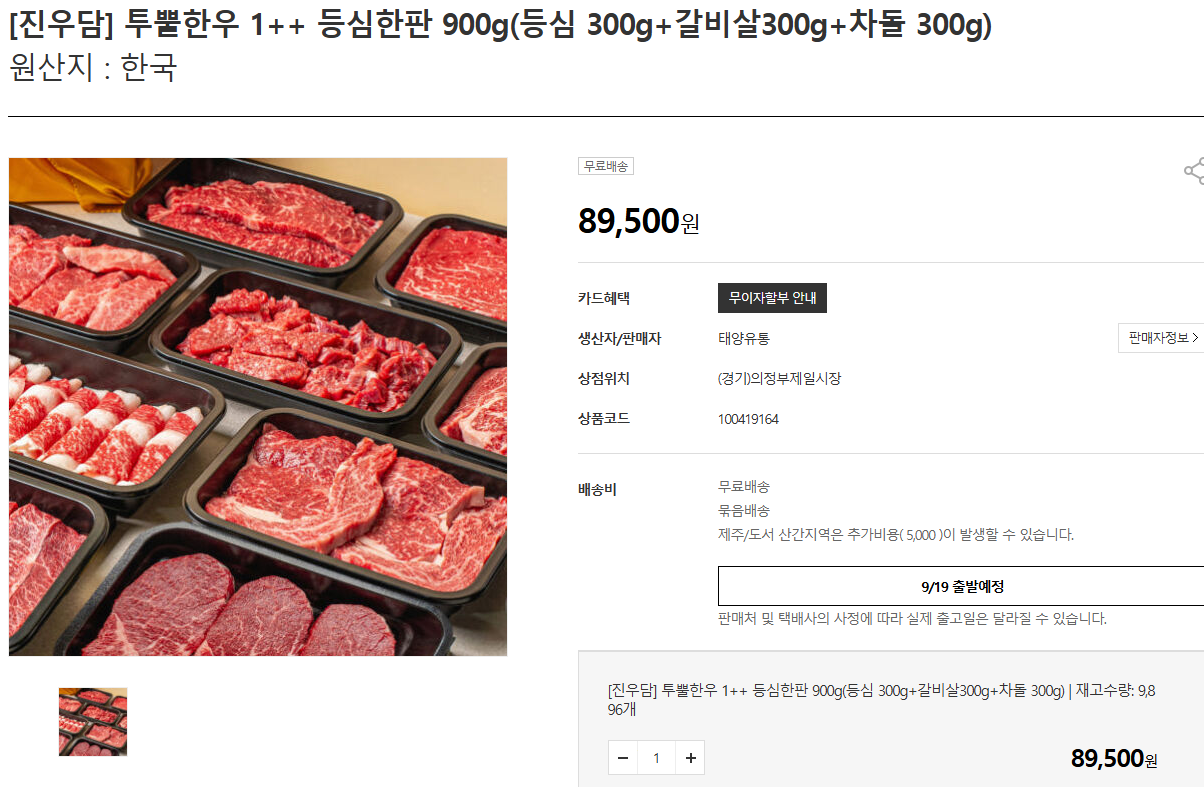
Task: Decrease quantity with the minus button
Action: (x=623, y=758)
